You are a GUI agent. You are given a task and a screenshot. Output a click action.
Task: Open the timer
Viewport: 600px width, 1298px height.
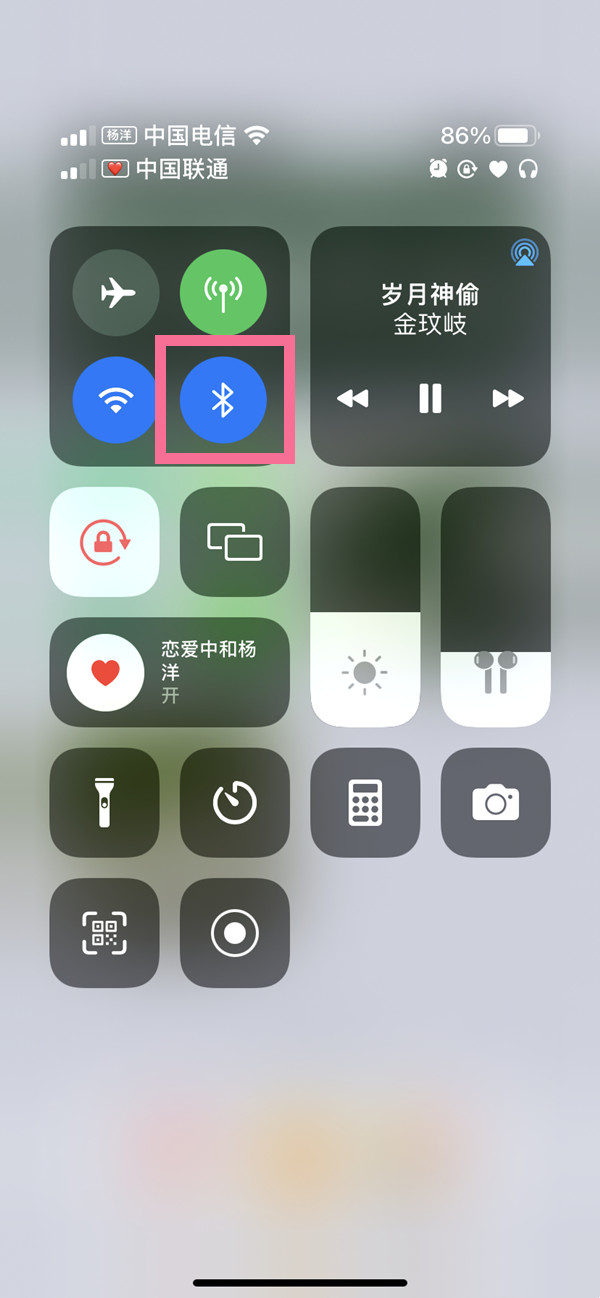pyautogui.click(x=235, y=803)
